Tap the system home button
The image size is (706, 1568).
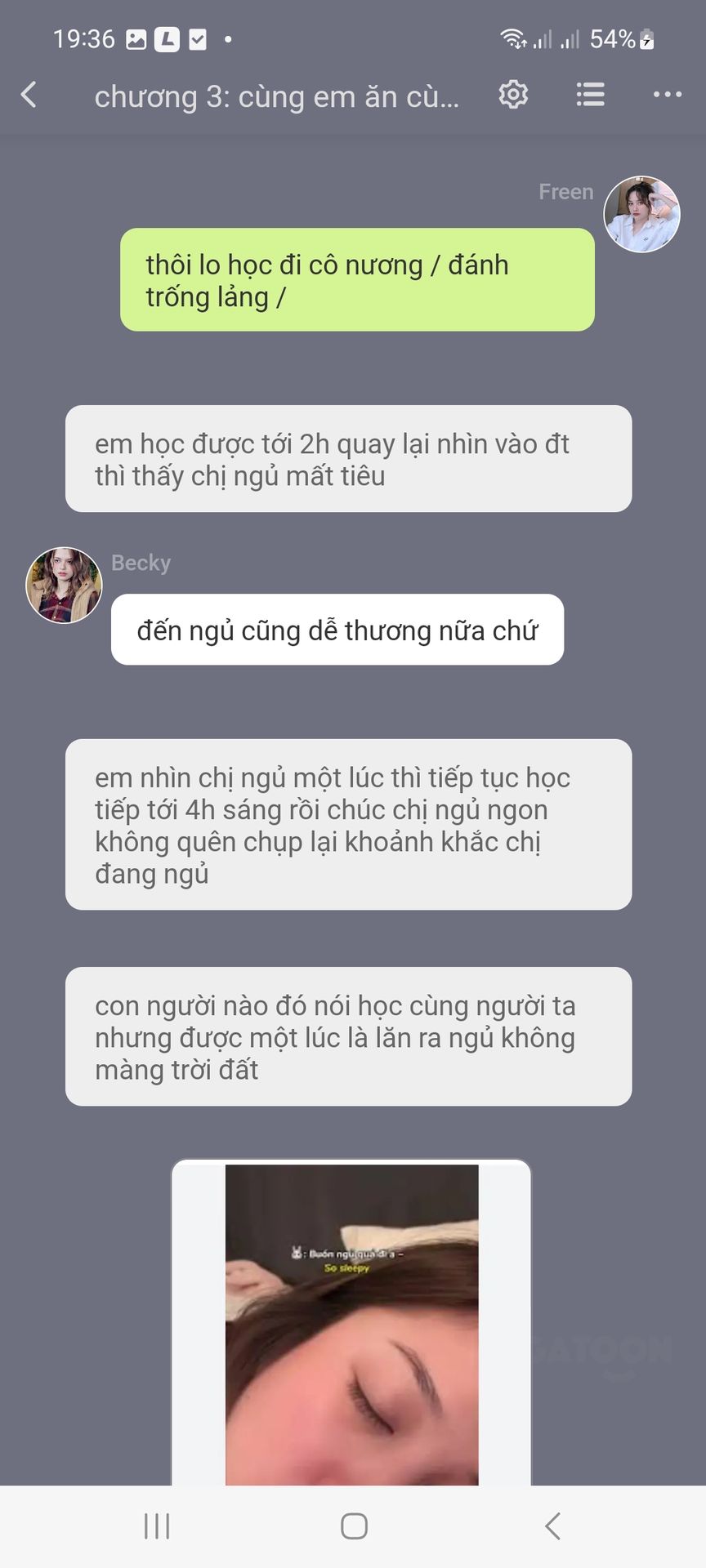click(354, 1526)
